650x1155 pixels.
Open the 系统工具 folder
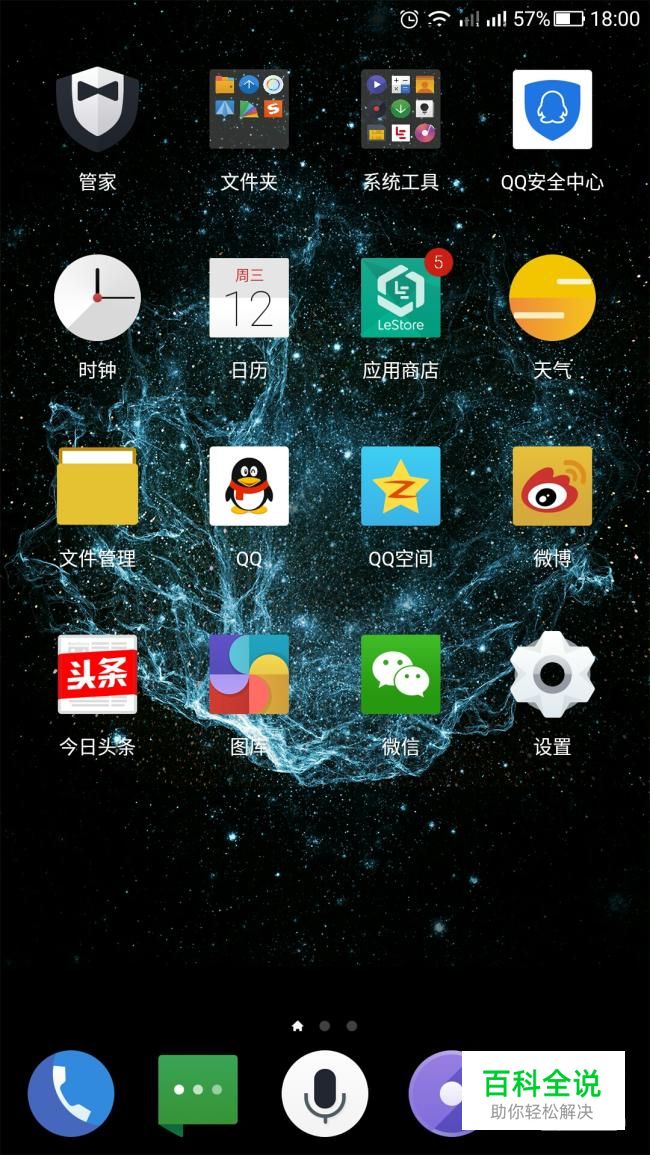point(401,110)
